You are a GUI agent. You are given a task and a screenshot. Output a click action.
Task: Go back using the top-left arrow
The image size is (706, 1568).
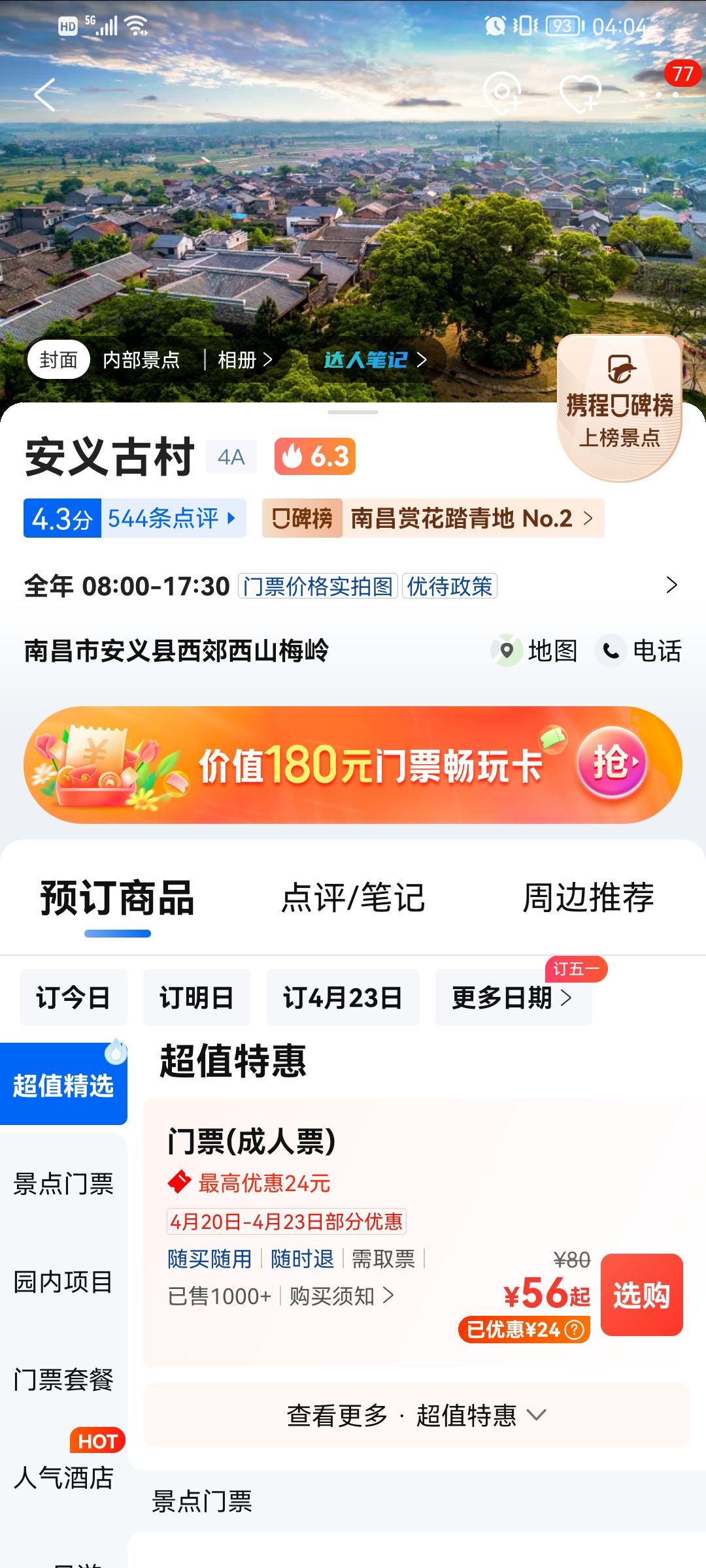pyautogui.click(x=44, y=95)
